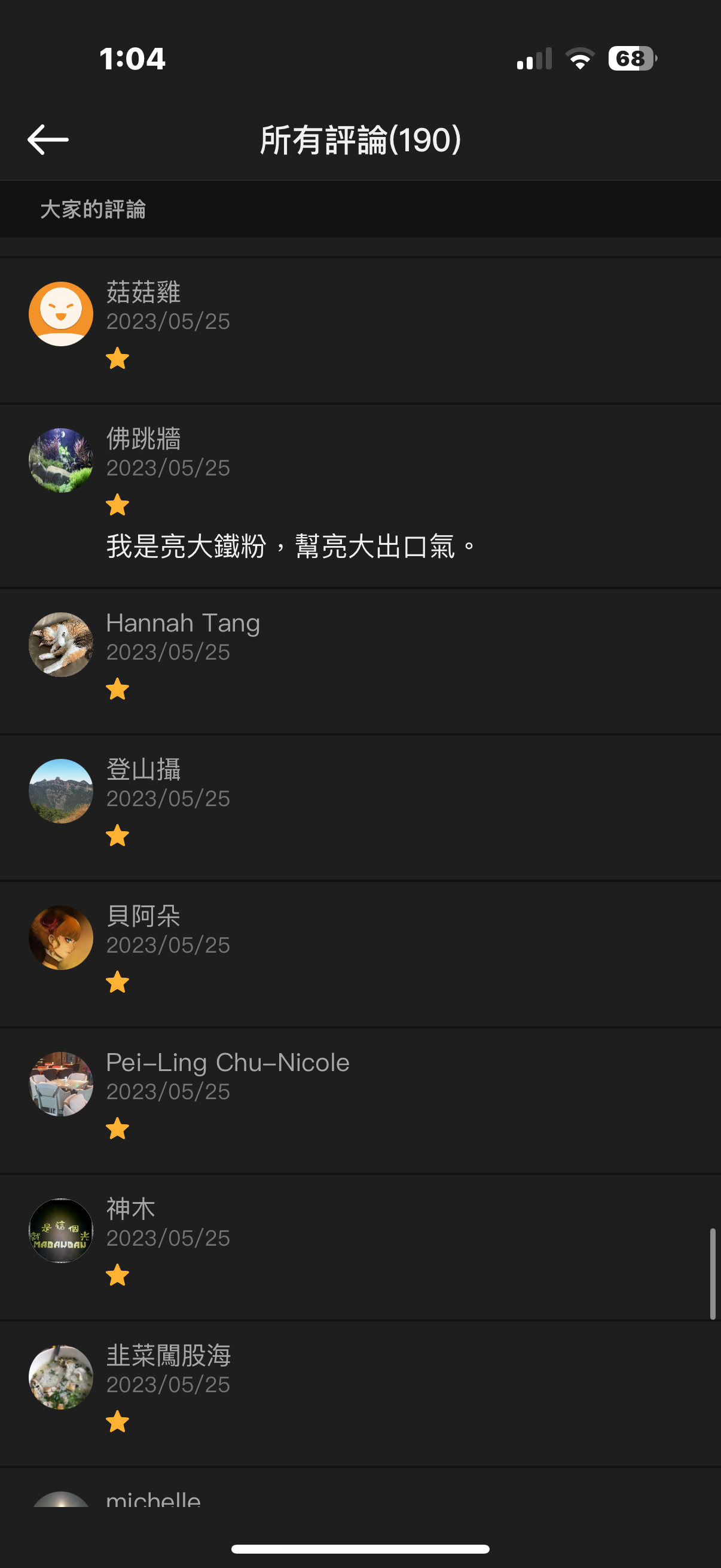Open 登山攝's profile photo
The width and height of the screenshot is (721, 1568).
click(61, 791)
